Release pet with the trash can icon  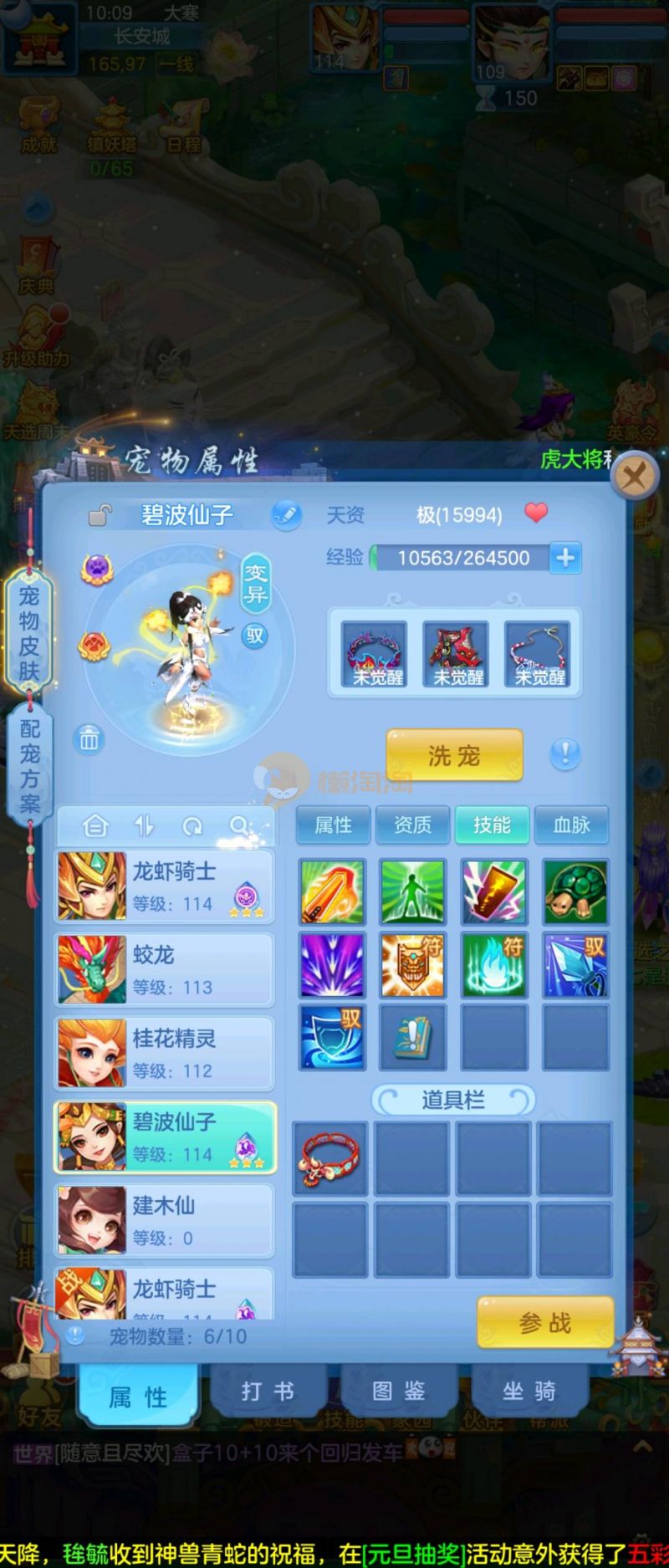(89, 739)
